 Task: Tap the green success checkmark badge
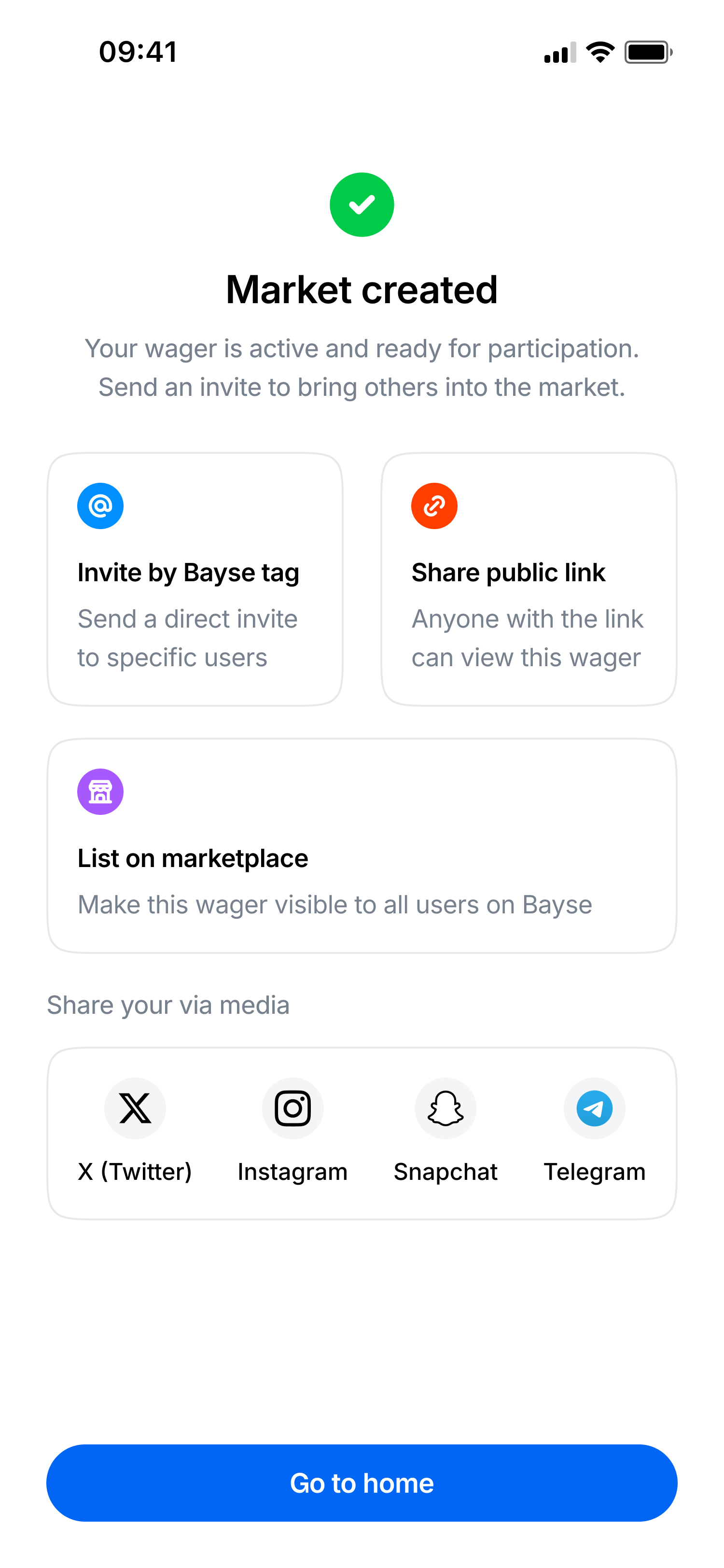[362, 205]
